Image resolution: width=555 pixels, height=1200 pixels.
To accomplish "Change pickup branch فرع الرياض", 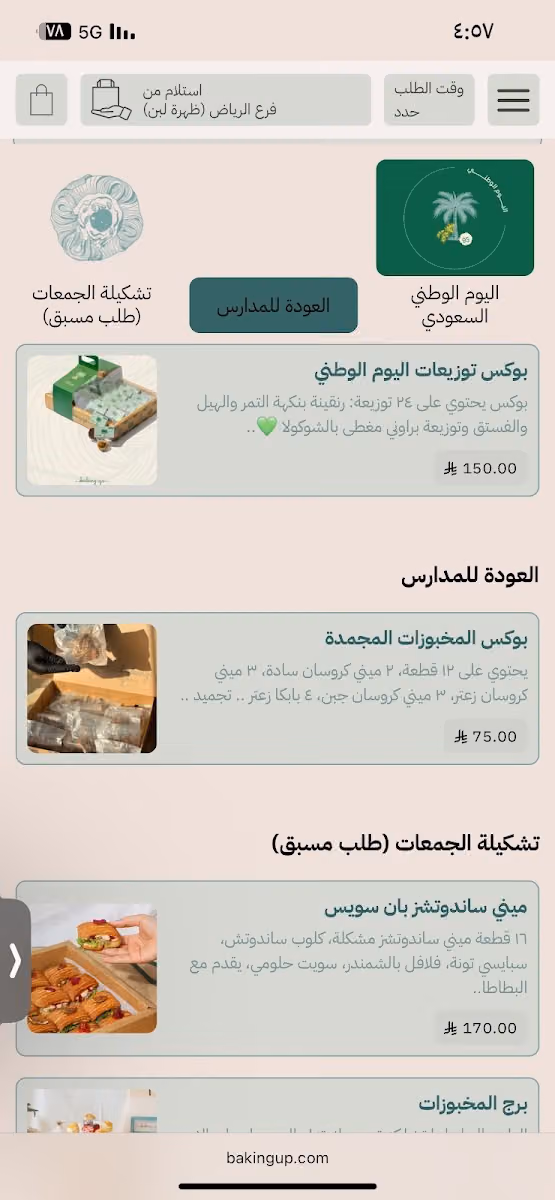I will tap(225, 100).
